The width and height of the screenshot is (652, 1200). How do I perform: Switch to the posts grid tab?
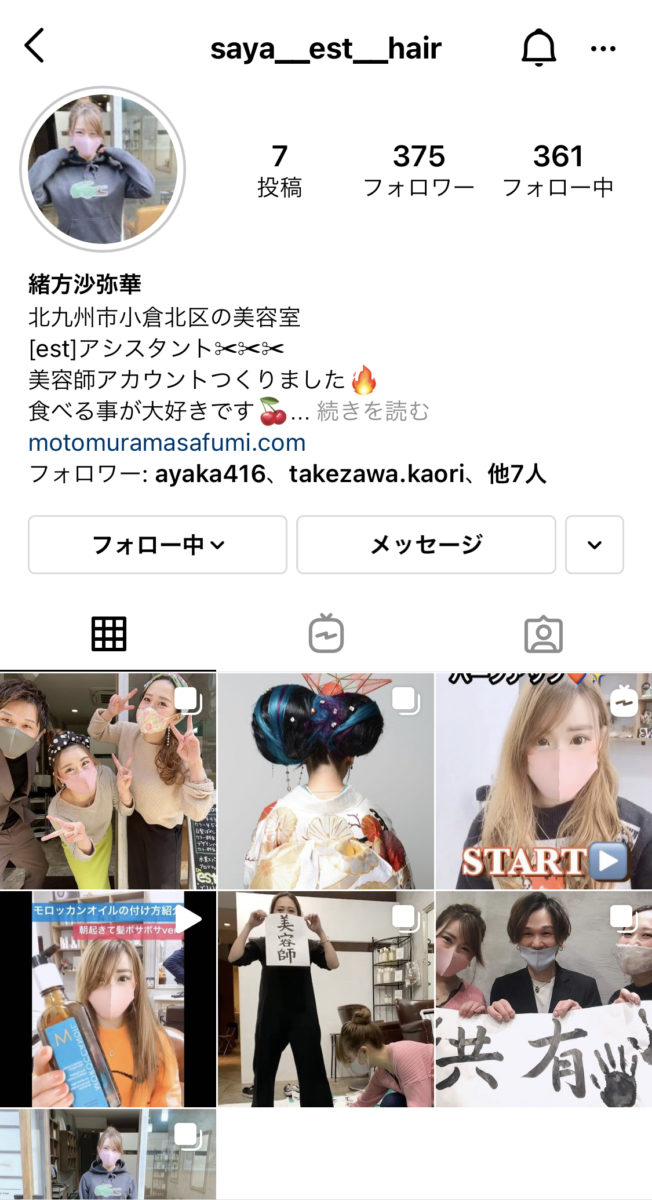(108, 634)
